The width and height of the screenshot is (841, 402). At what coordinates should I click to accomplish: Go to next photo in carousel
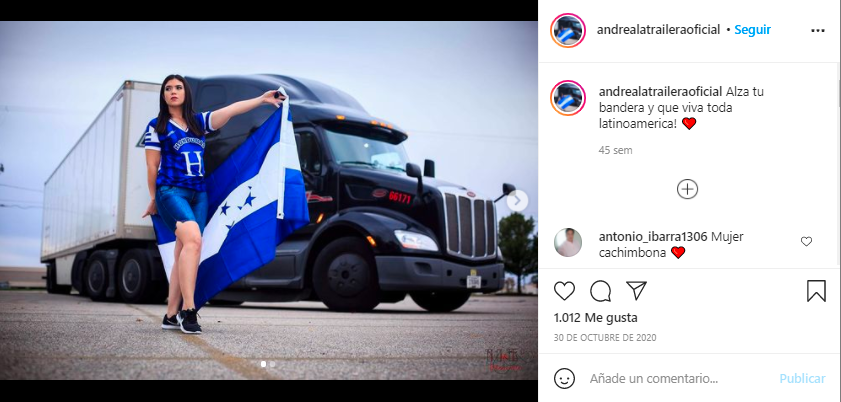(x=517, y=200)
